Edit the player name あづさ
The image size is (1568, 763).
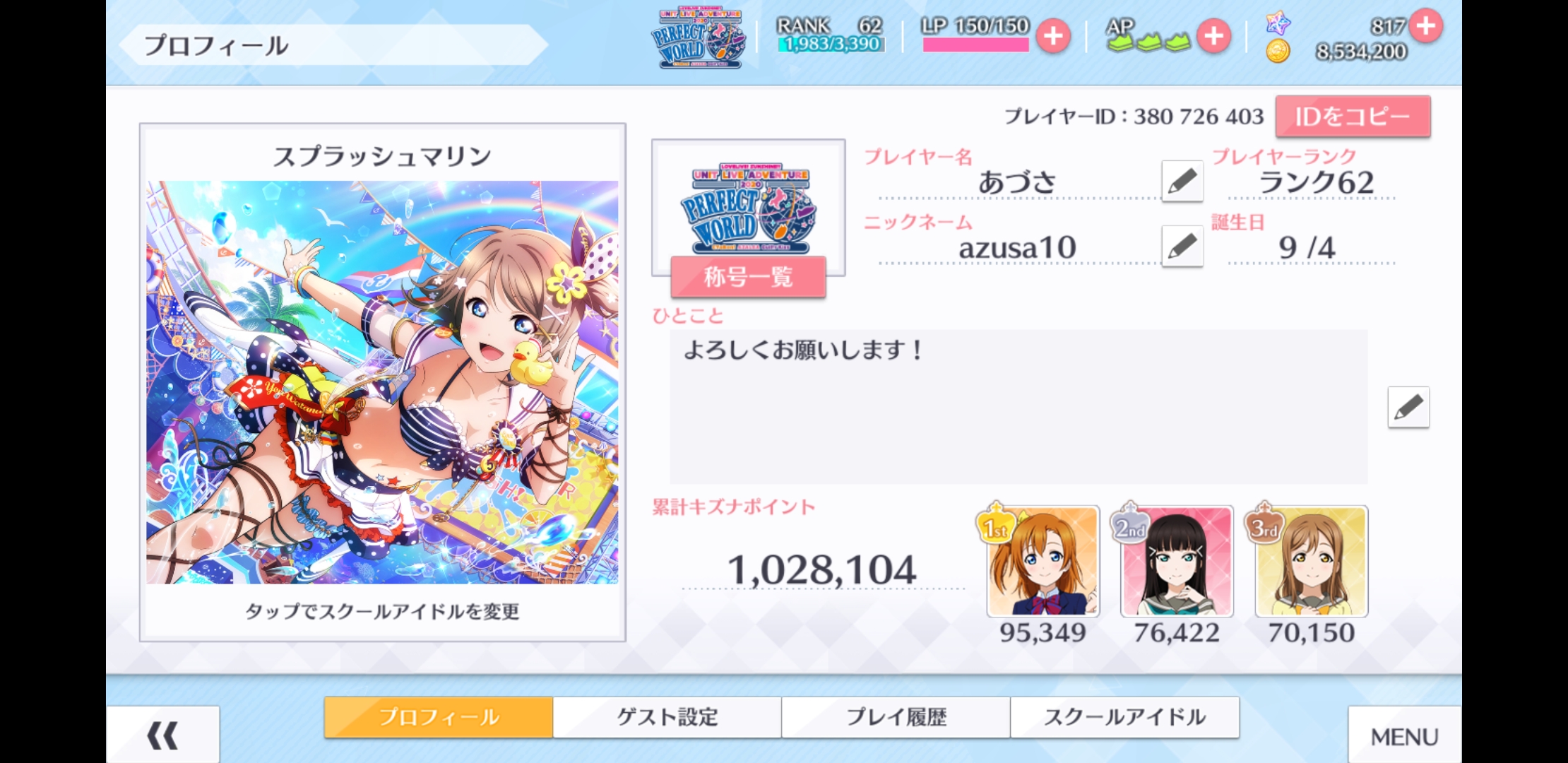[x=1182, y=181]
